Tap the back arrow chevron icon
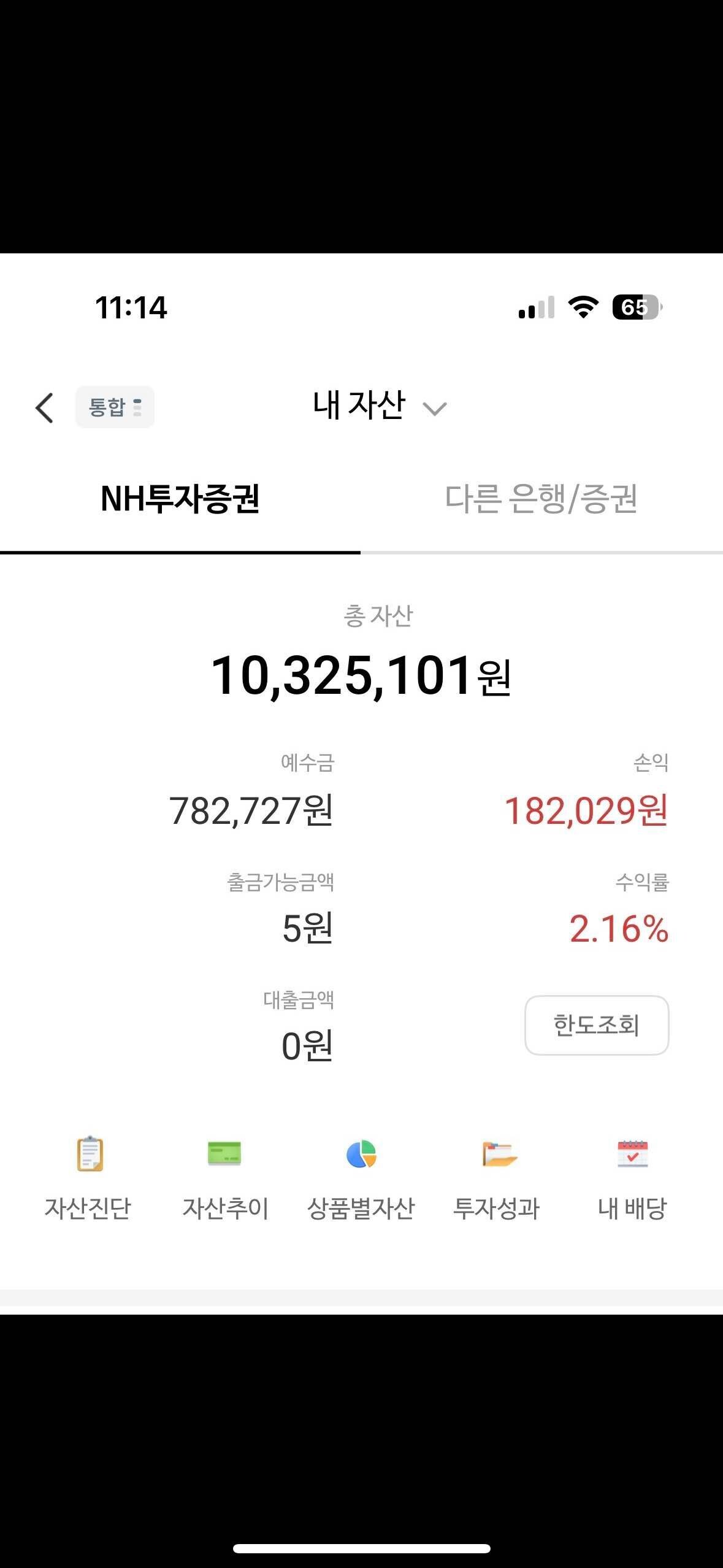Screen dimensions: 723x1568 click(43, 407)
